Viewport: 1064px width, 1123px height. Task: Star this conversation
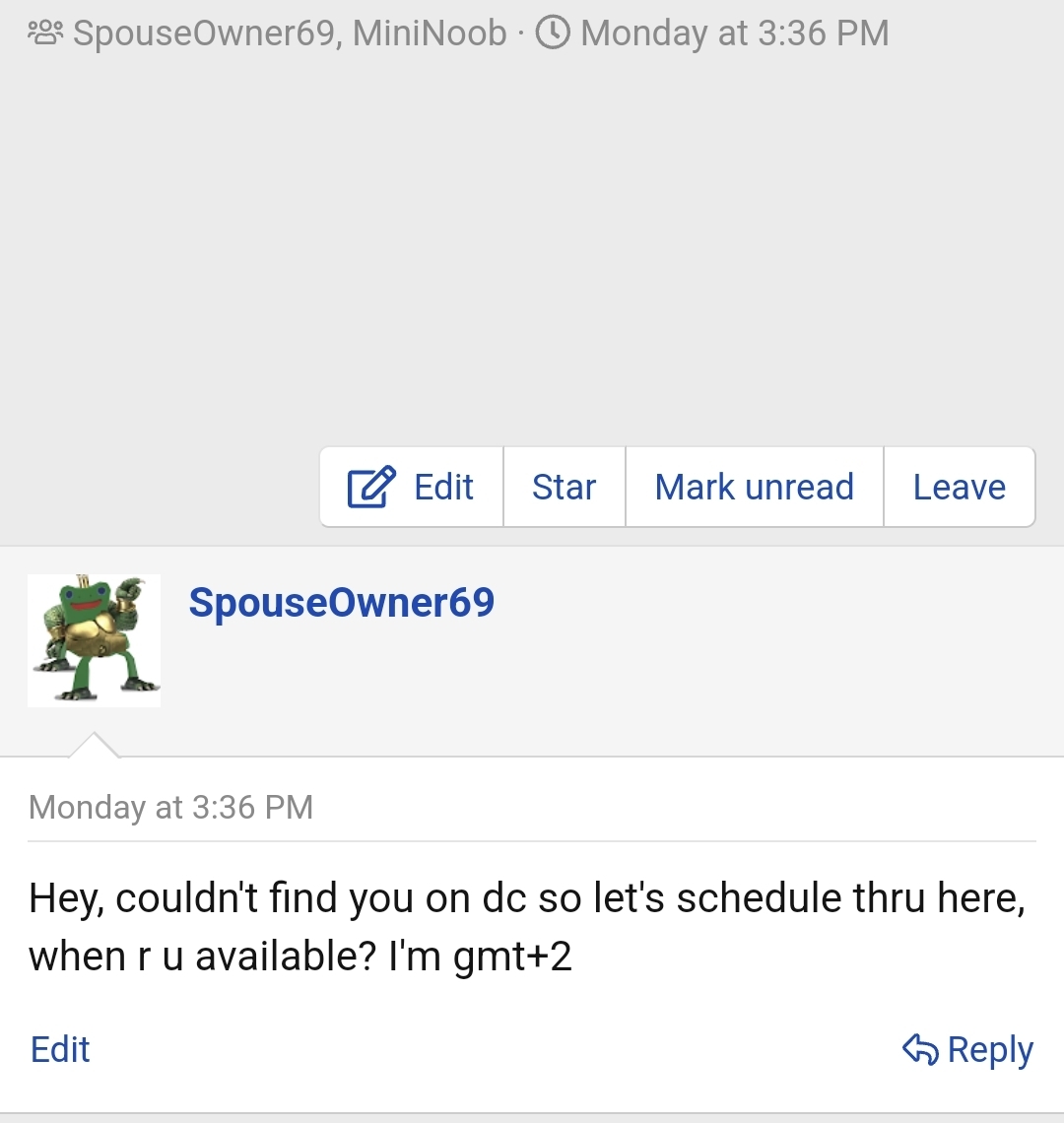pos(564,488)
